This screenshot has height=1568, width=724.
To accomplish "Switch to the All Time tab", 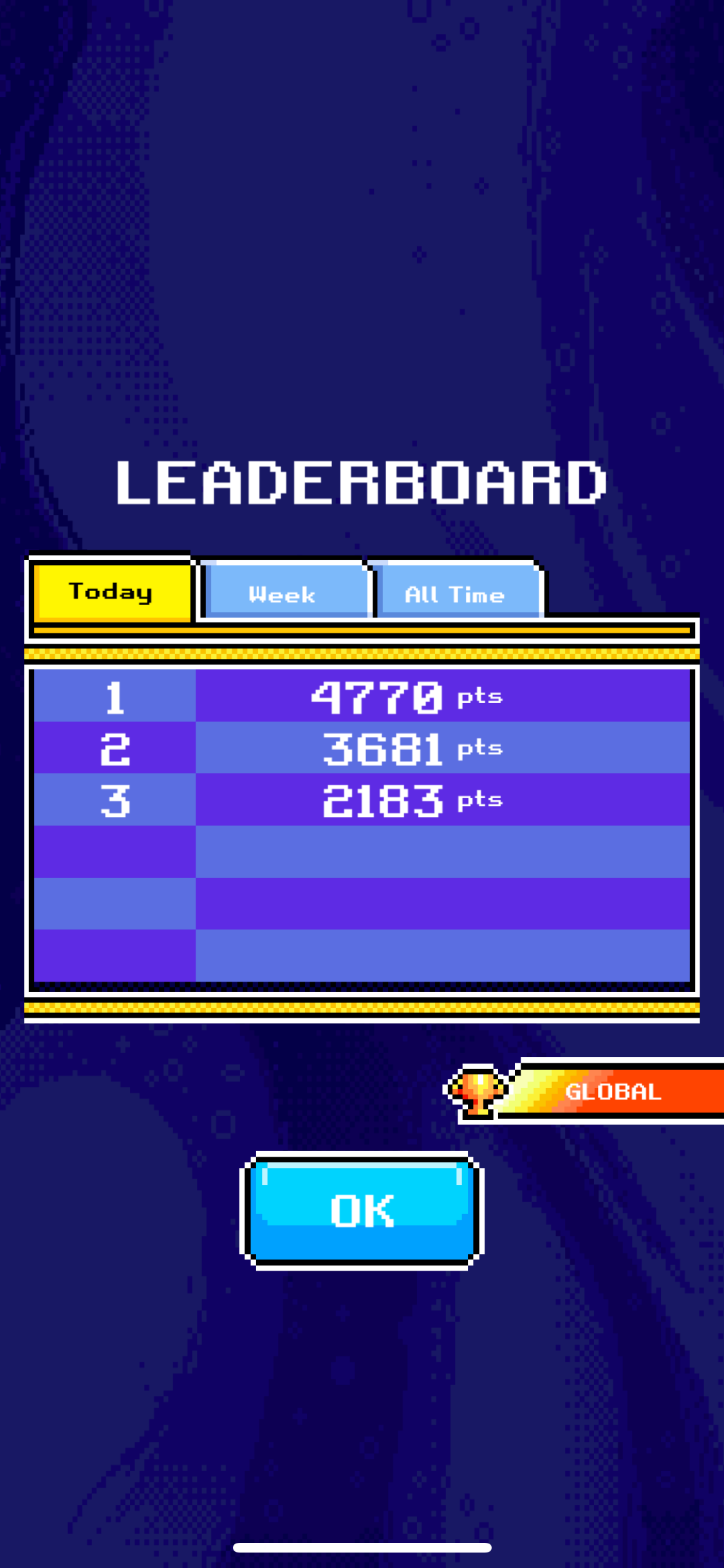I will pos(455,593).
